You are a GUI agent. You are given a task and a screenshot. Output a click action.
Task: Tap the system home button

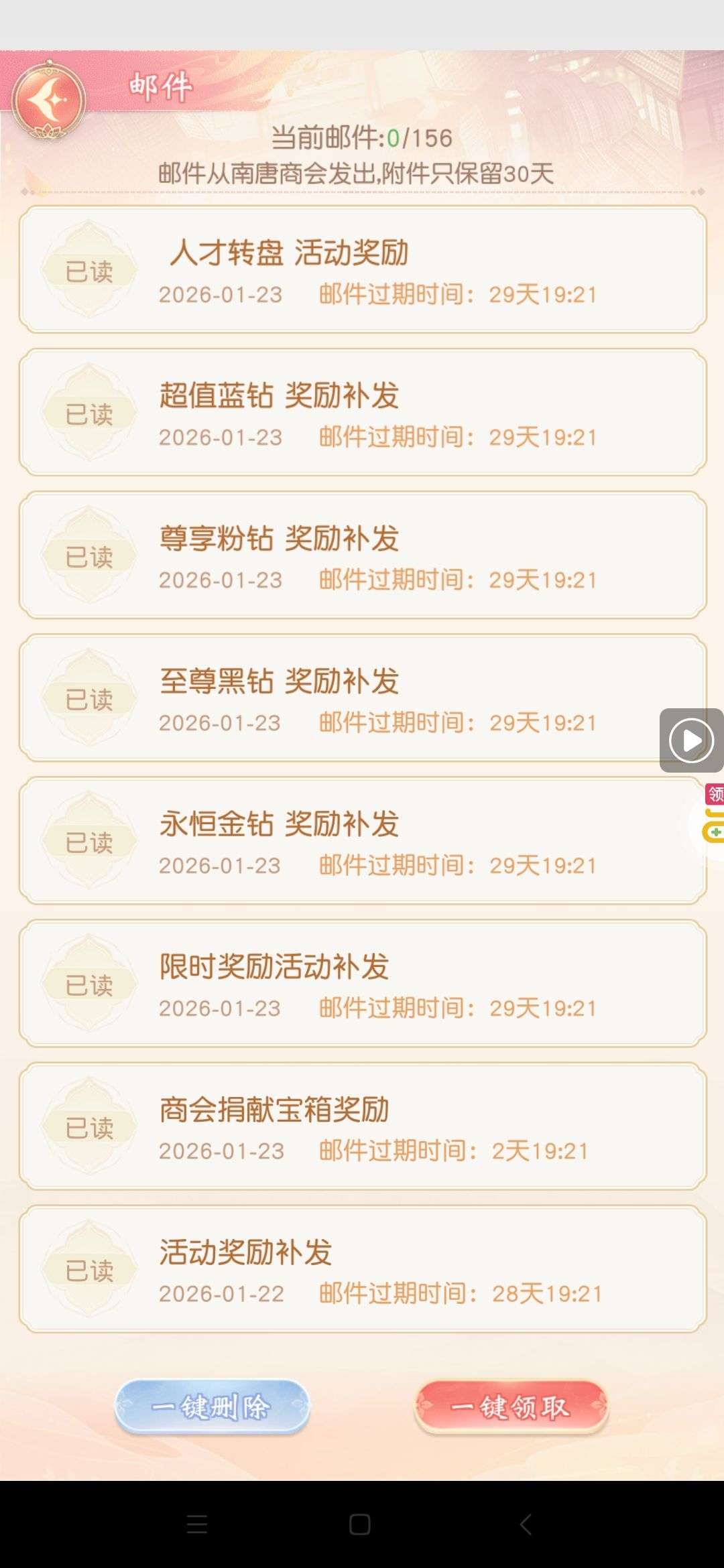click(360, 1525)
